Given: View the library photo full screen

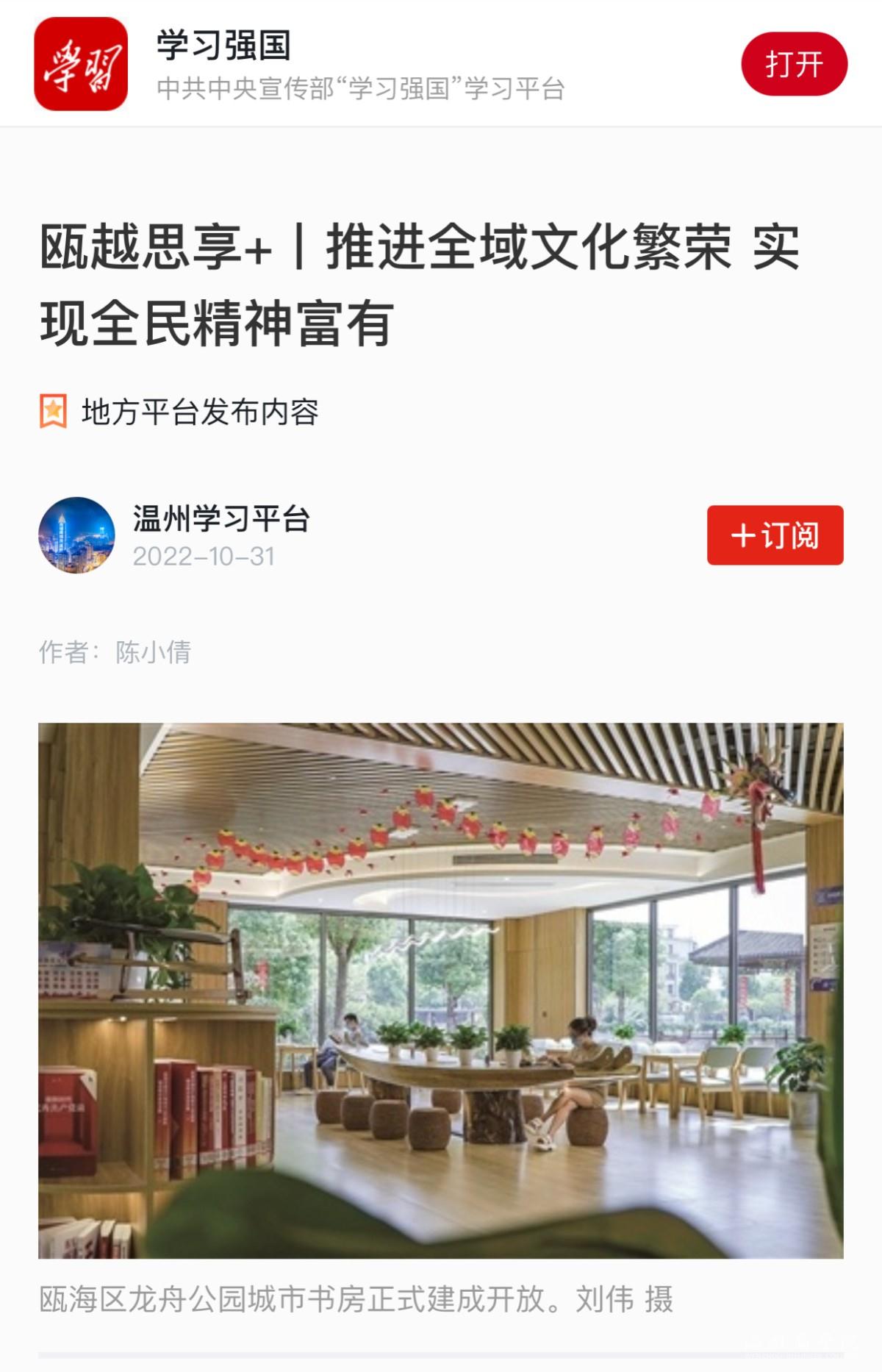Looking at the screenshot, I should [x=441, y=990].
